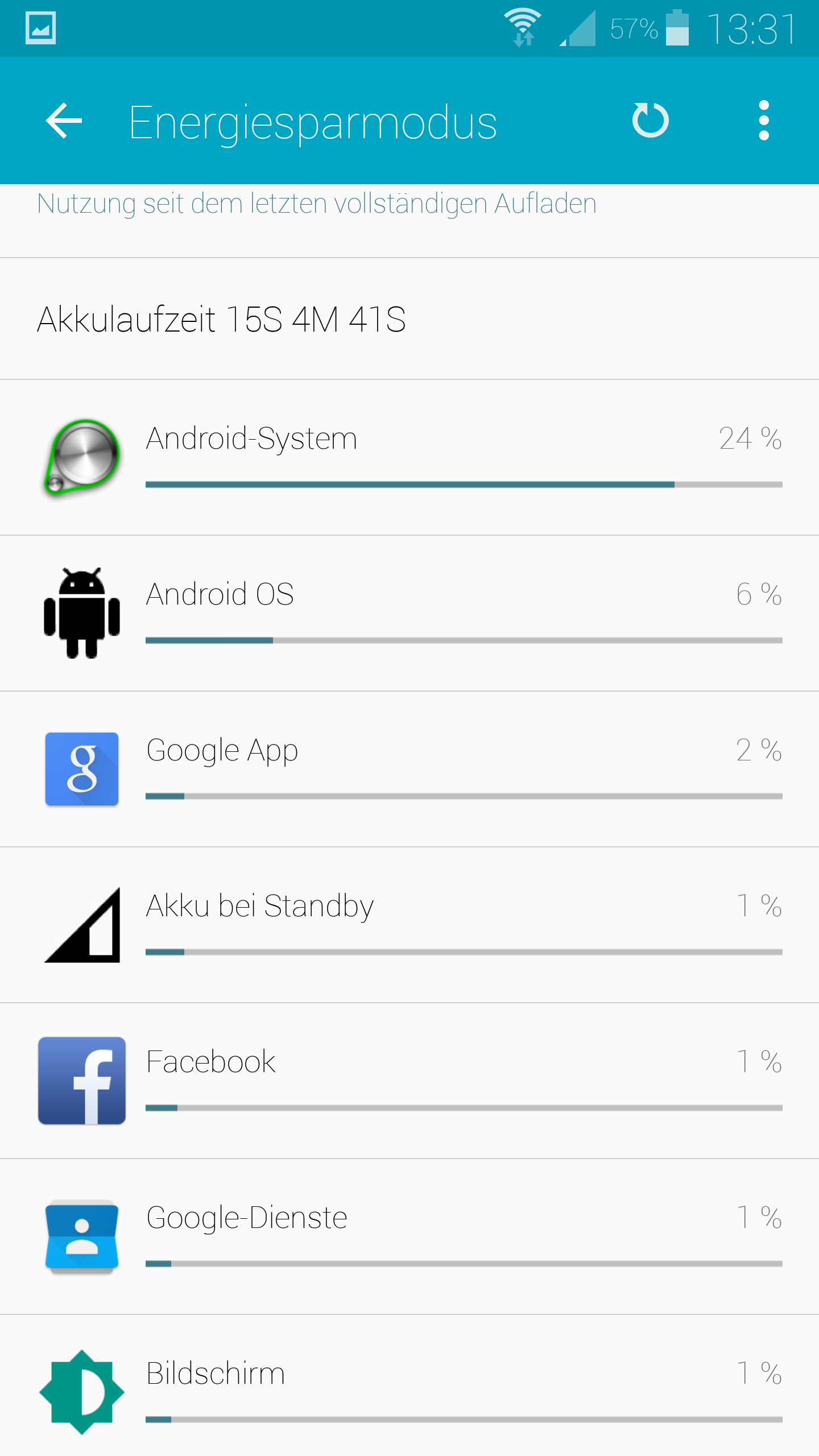Open the three-dot overflow menu
This screenshot has height=1456, width=819.
point(764,121)
